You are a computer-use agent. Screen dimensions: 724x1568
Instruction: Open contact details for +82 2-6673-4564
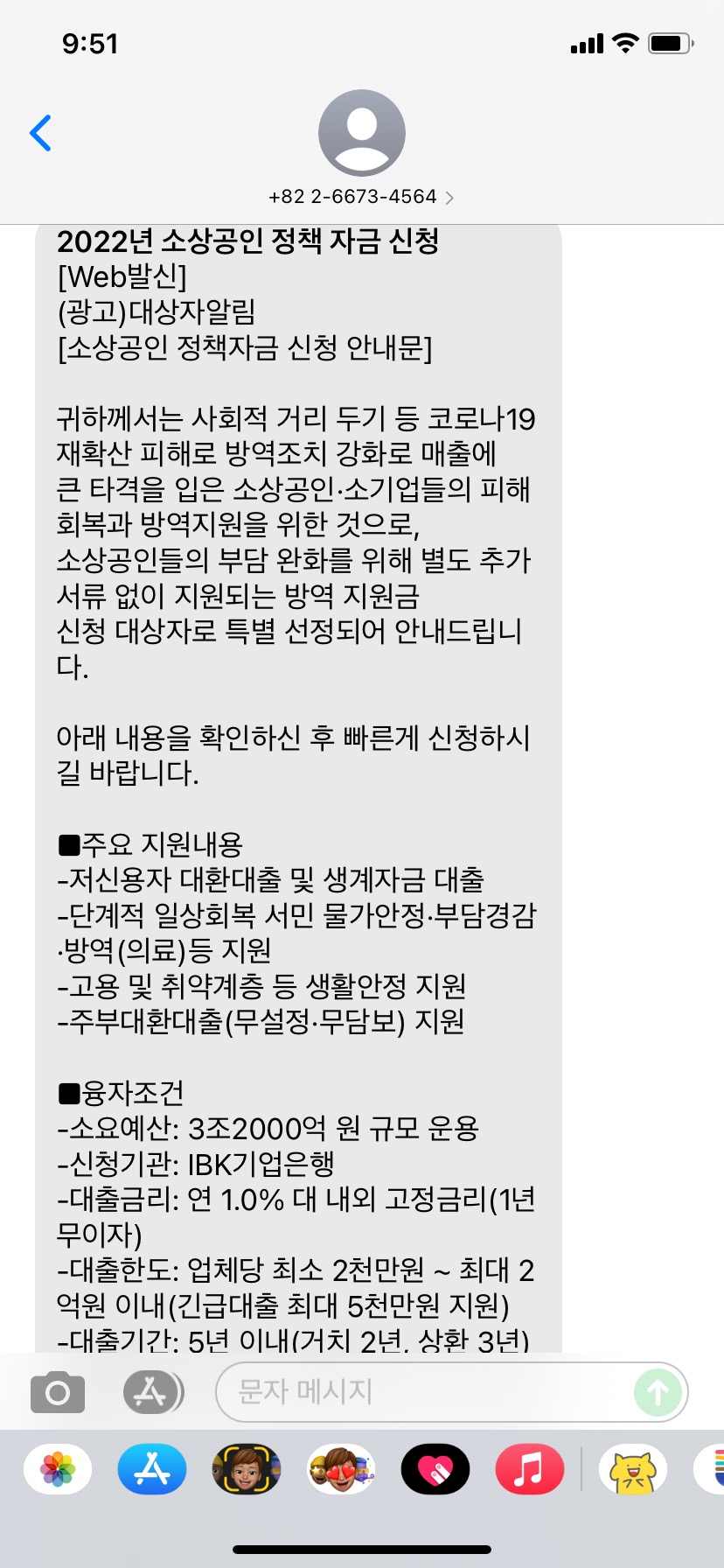click(360, 196)
